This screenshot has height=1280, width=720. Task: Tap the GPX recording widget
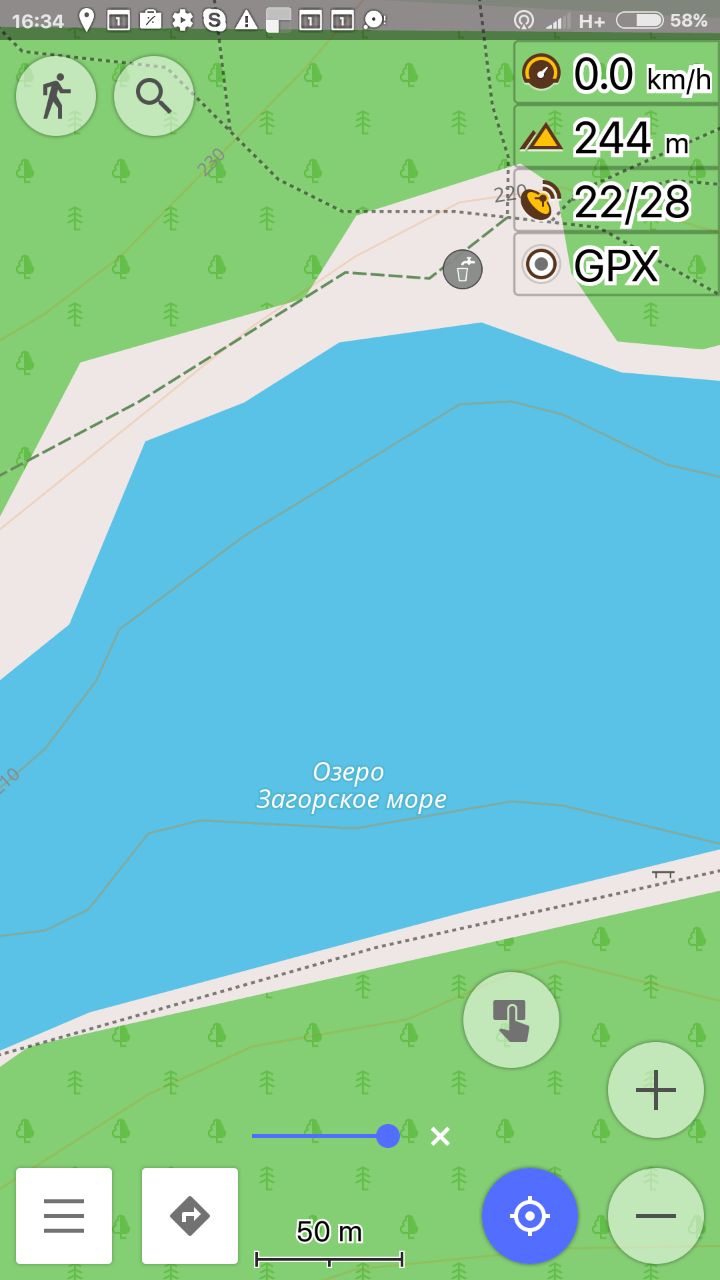[616, 265]
